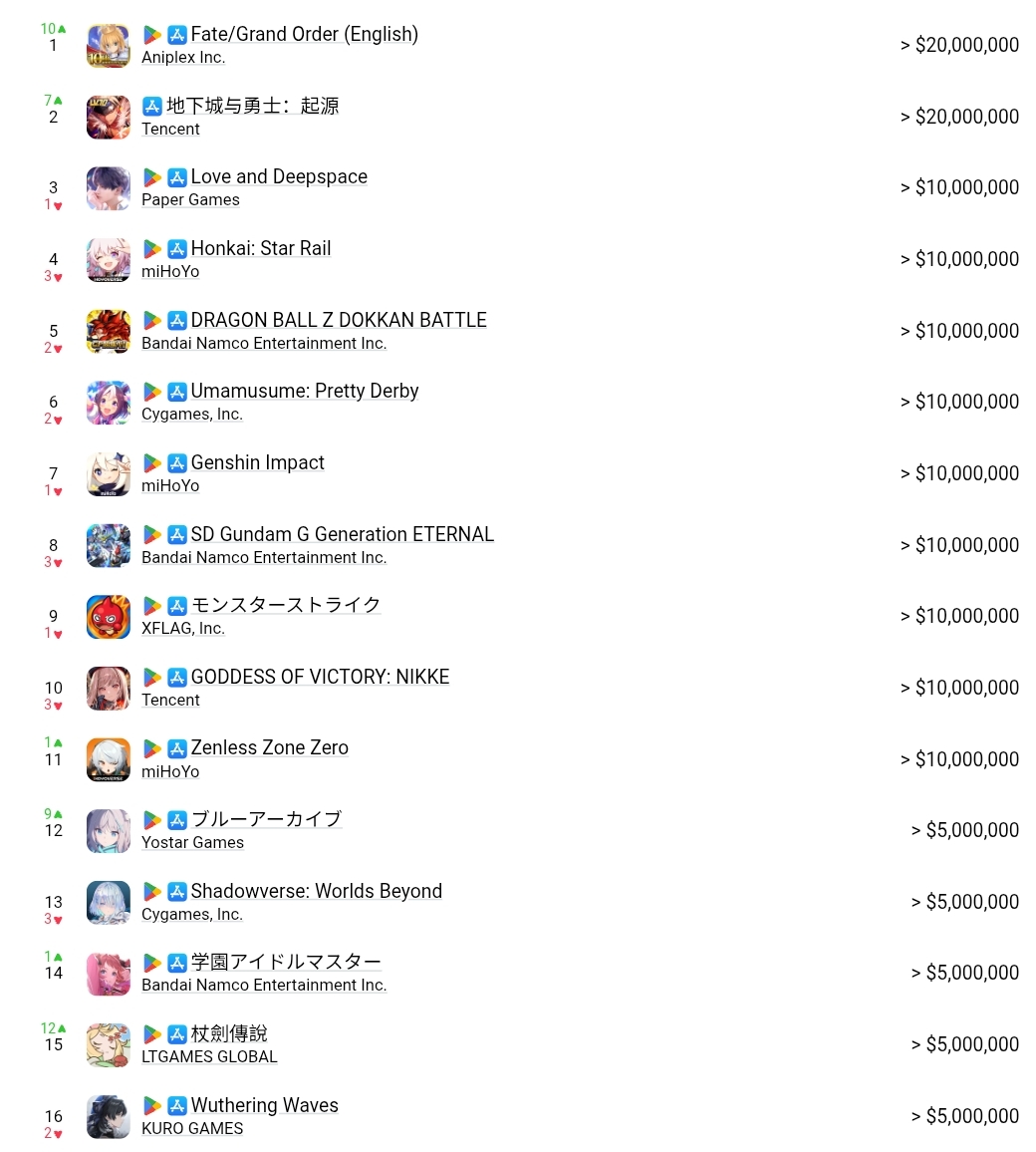Open the Aniplex Inc. publisher link
The width and height of the screenshot is (1036, 1152).
(183, 58)
